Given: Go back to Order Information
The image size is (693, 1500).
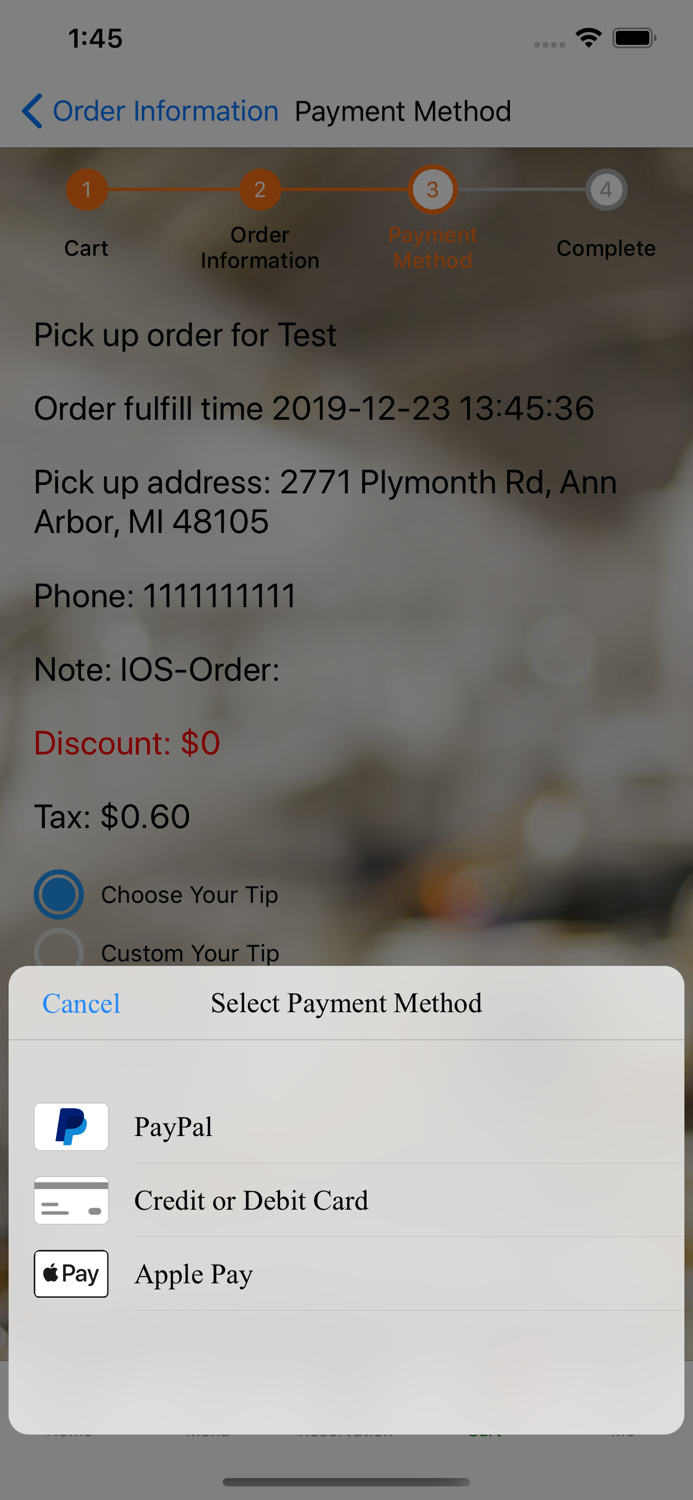Looking at the screenshot, I should pos(150,111).
